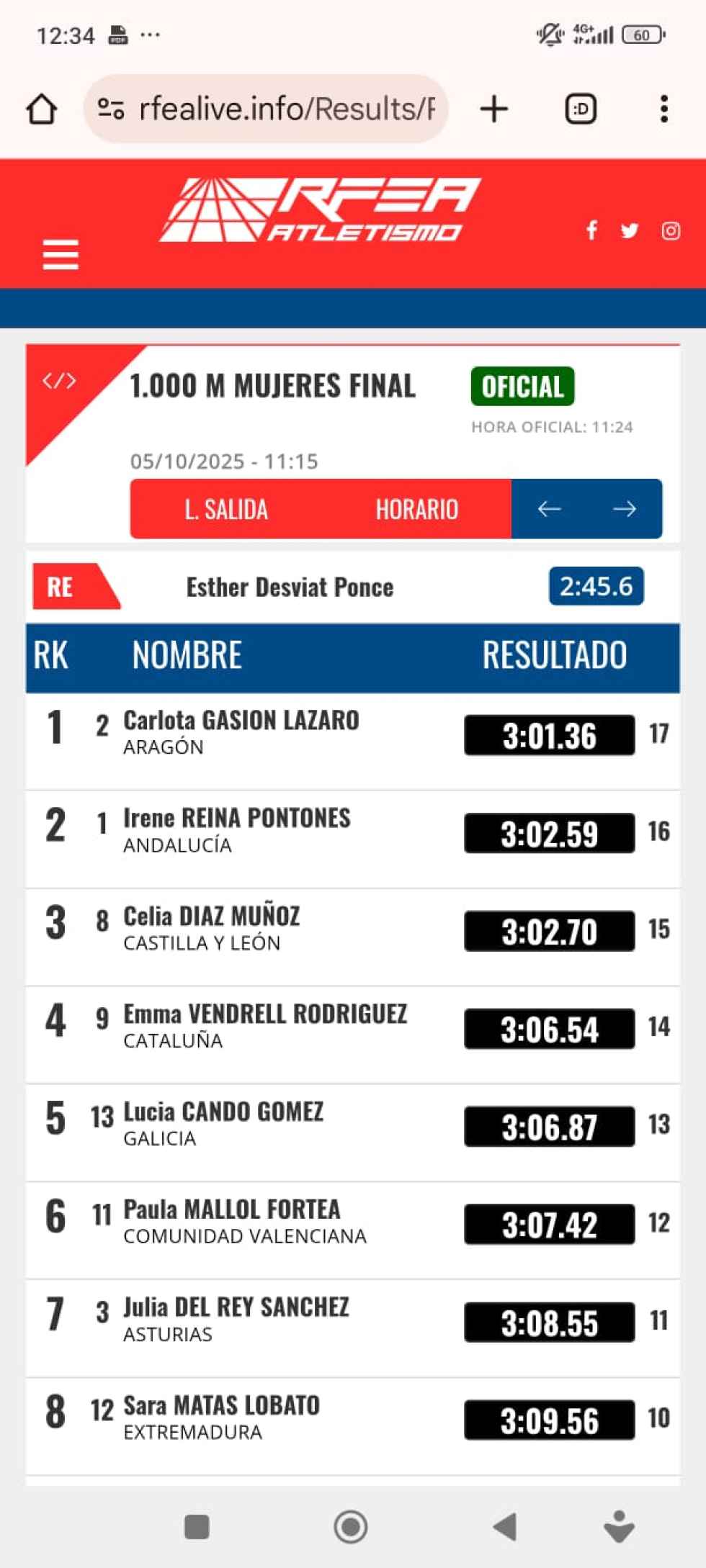Viewport: 706px width, 1568px height.
Task: Open a new browser tab
Action: pyautogui.click(x=494, y=109)
